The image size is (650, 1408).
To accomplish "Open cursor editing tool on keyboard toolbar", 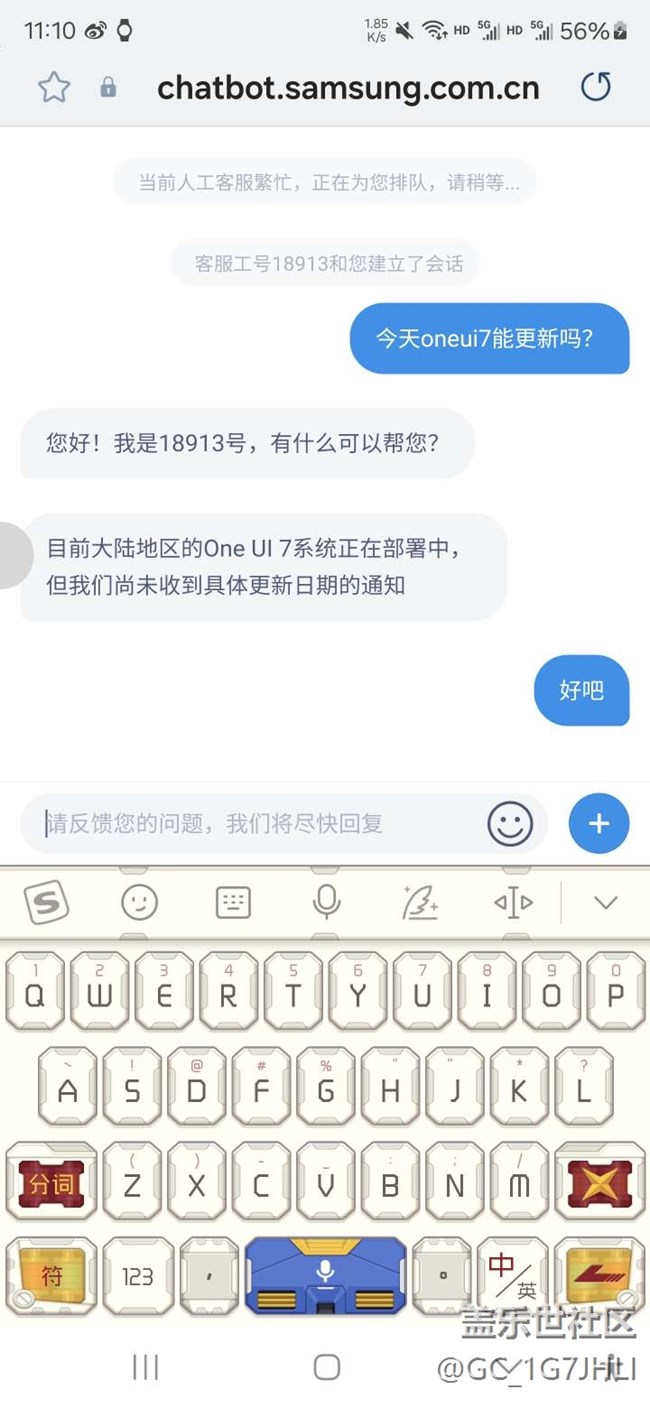I will pos(513,903).
